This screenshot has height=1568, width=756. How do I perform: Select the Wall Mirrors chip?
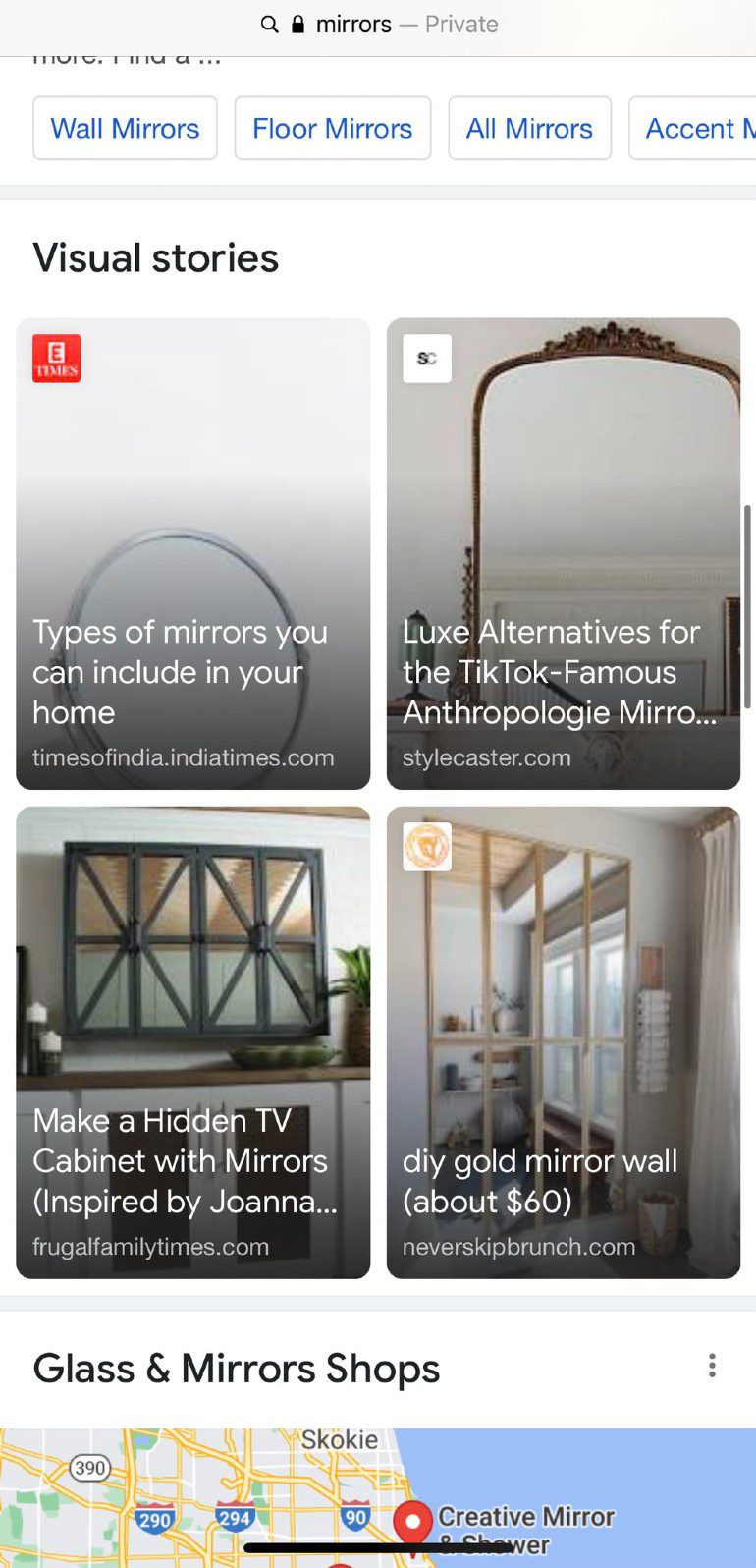point(125,129)
